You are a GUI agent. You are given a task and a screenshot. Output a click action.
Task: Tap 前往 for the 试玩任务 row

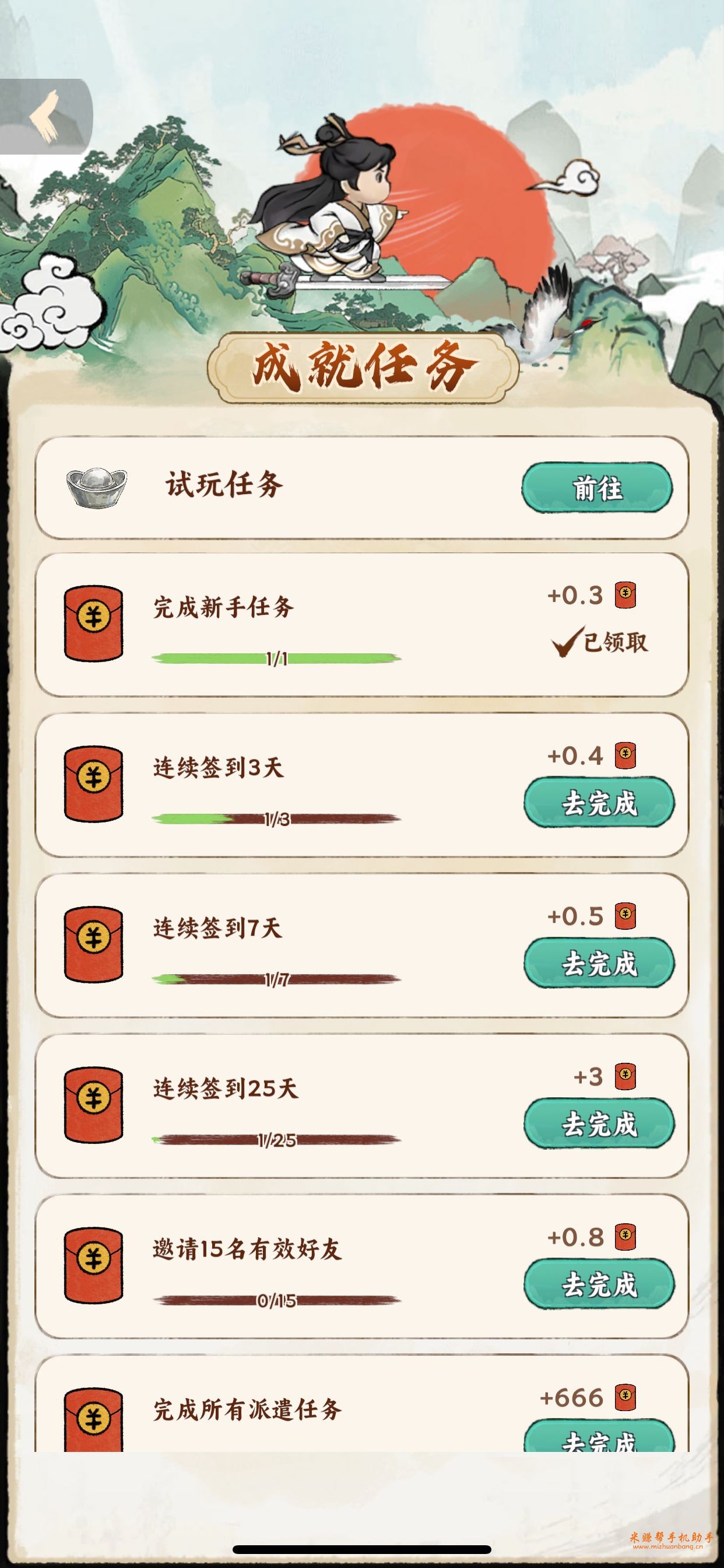[x=597, y=488]
